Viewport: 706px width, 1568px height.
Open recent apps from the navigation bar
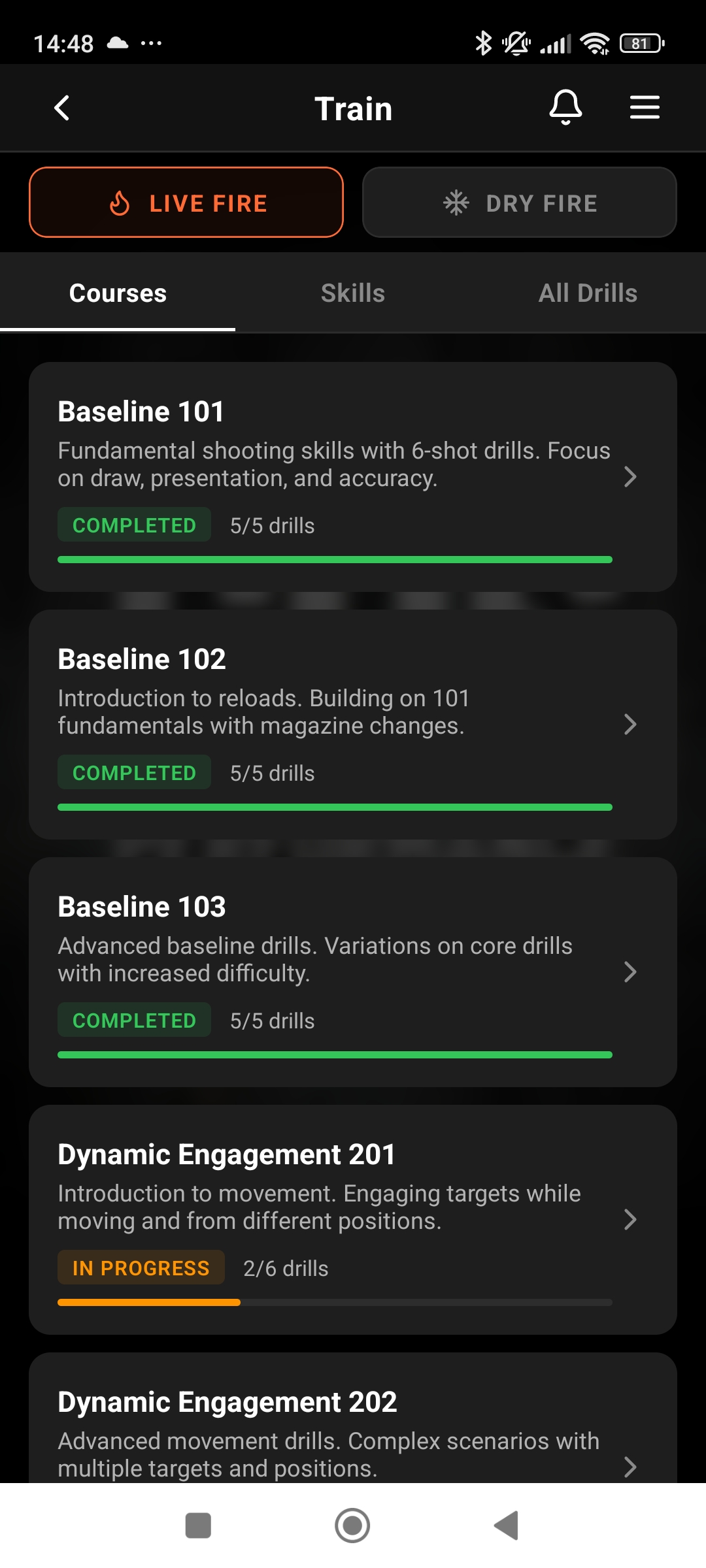(x=198, y=1526)
